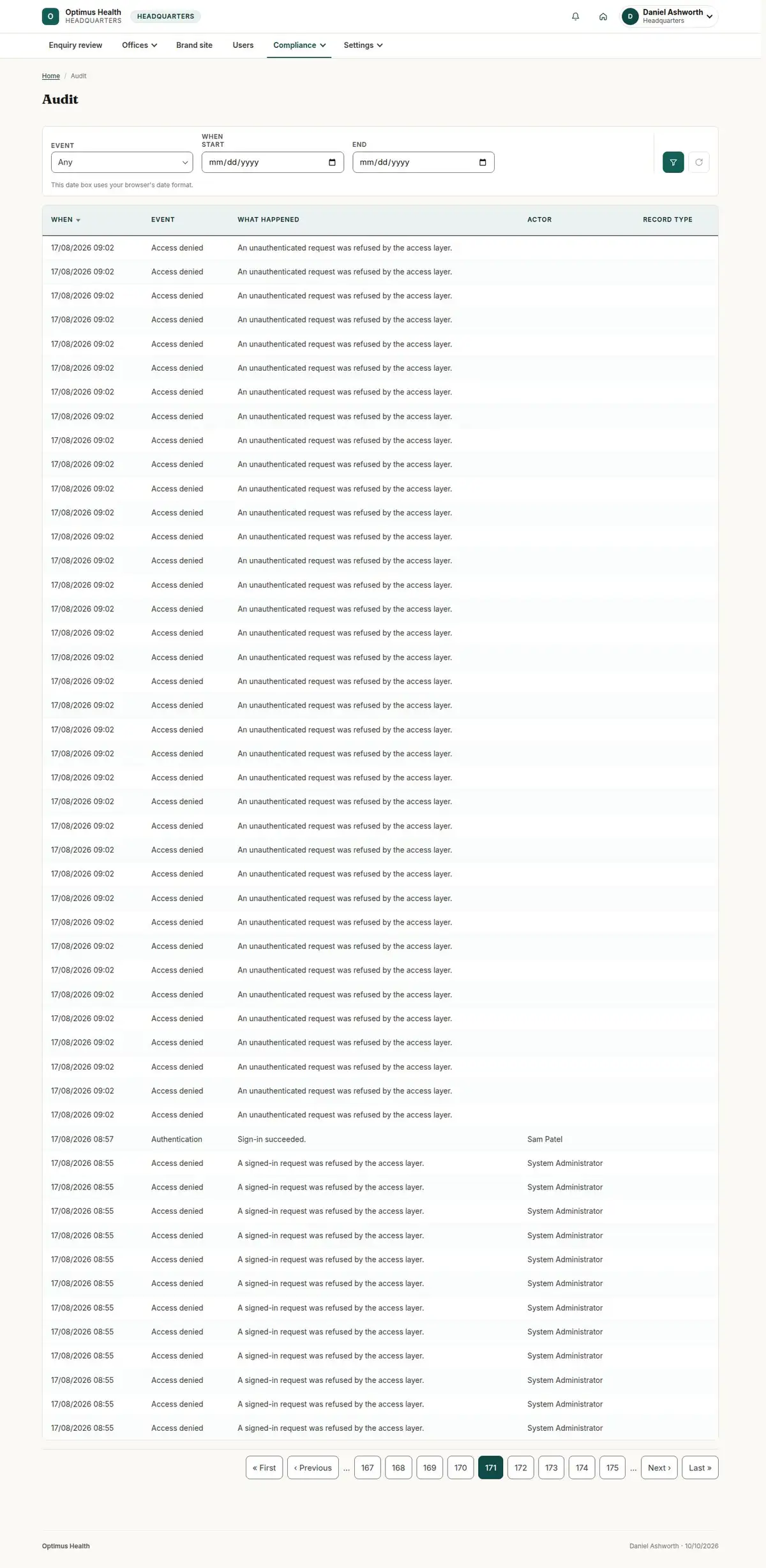
Task: Follow the Home breadcrumb link
Action: 51,76
